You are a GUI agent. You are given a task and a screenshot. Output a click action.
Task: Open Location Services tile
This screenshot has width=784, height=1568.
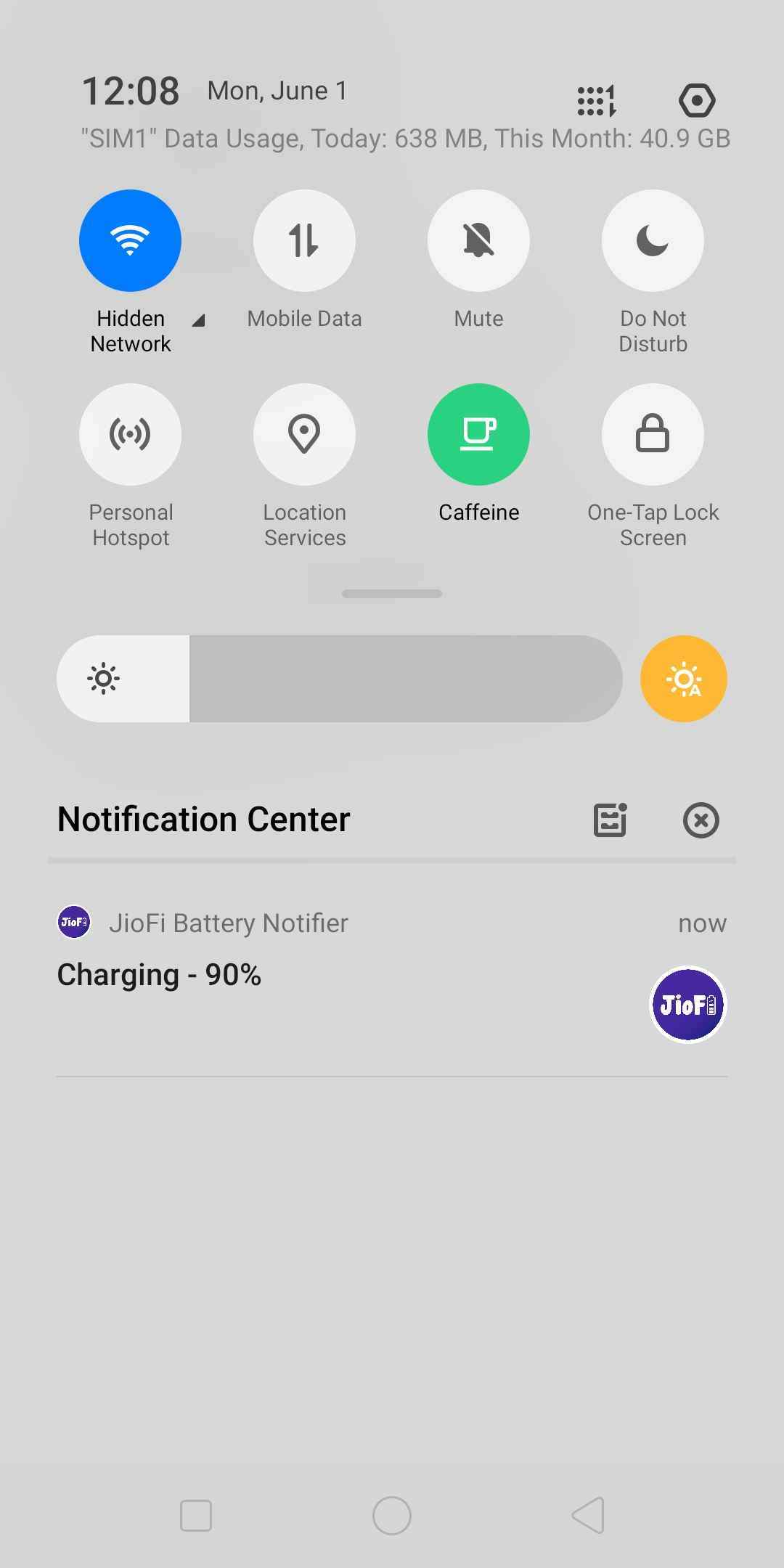point(304,433)
